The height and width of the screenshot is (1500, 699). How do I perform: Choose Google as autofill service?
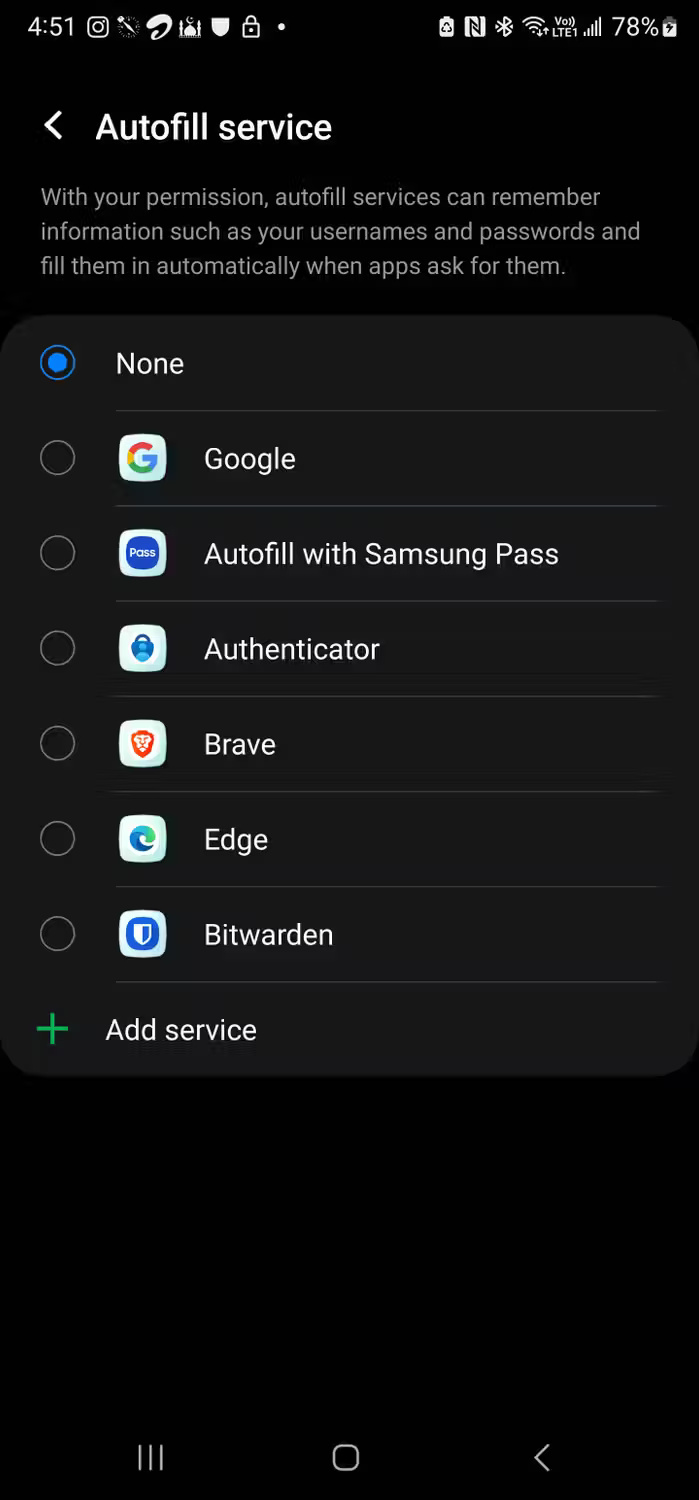coord(58,458)
